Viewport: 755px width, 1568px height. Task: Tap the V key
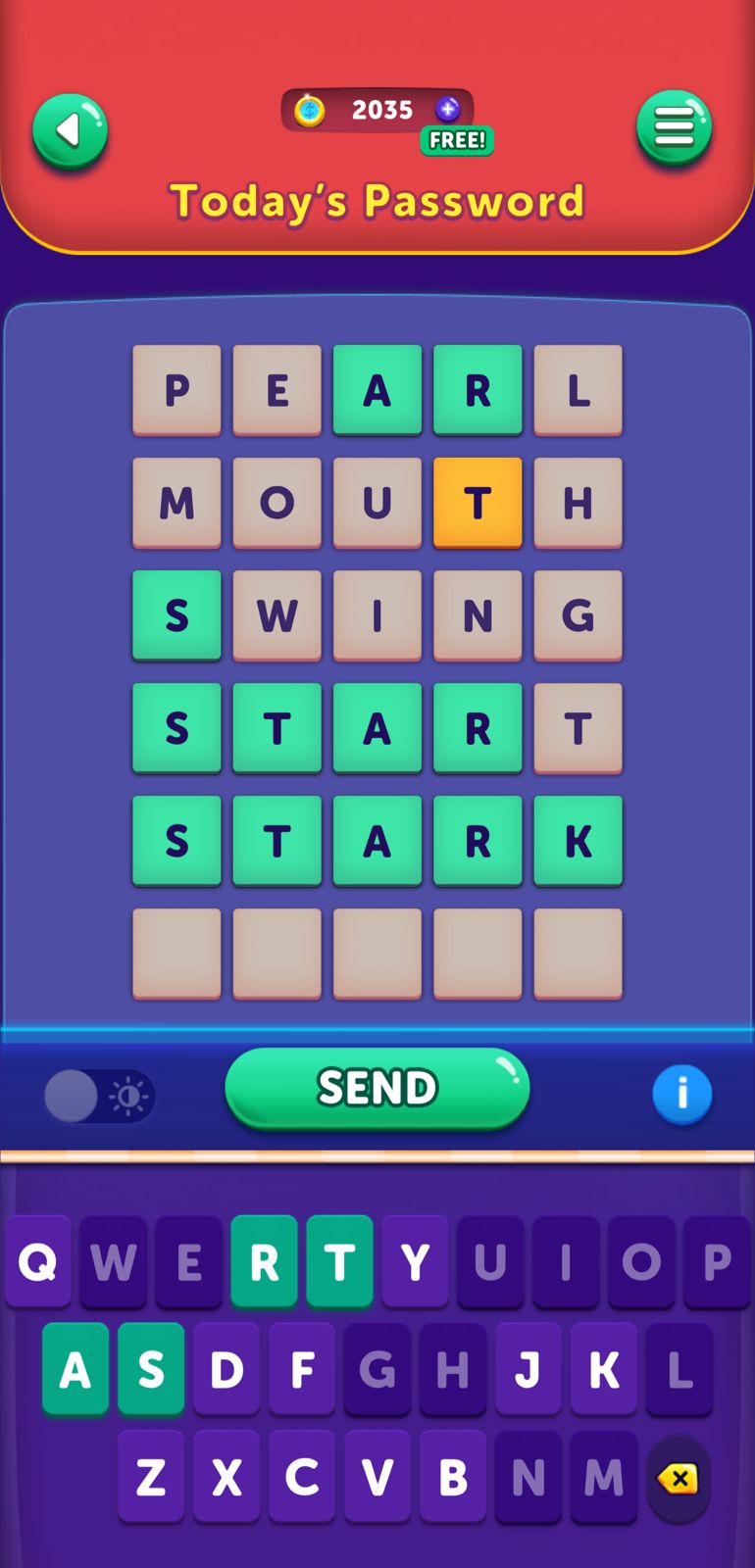(x=377, y=1477)
